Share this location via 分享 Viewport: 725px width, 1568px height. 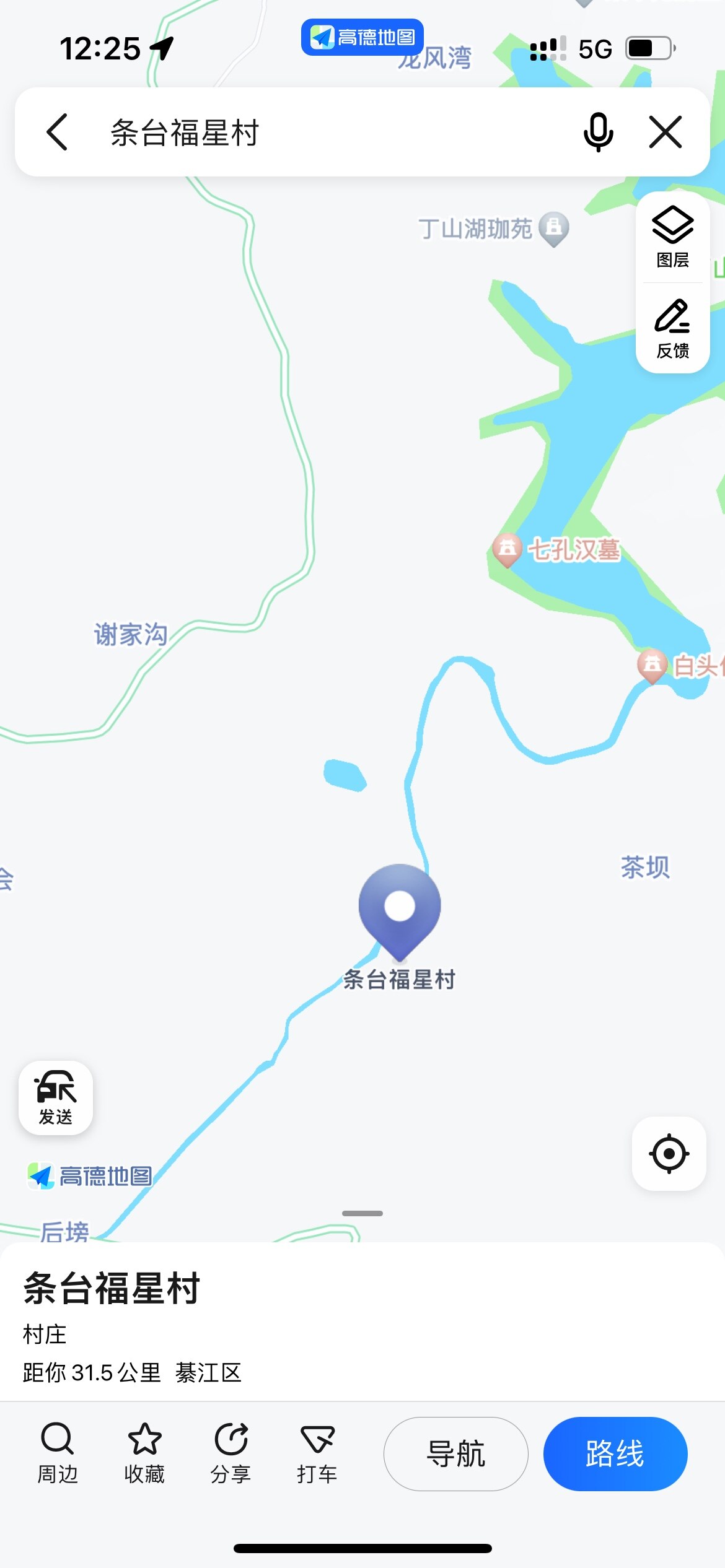pos(231,1453)
